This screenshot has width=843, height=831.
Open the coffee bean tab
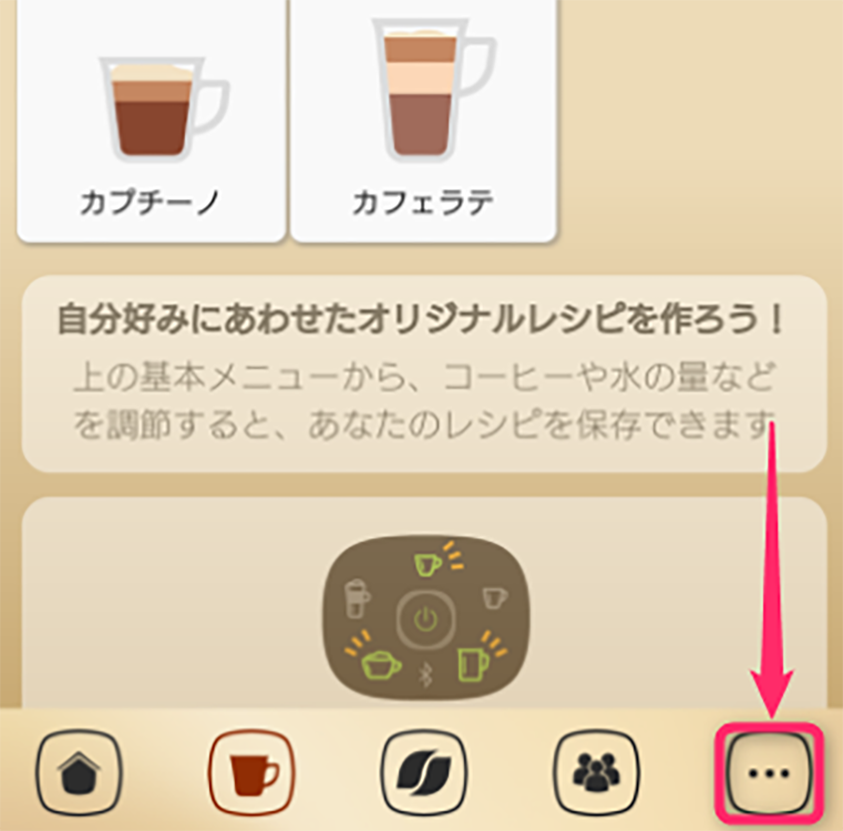tap(425, 773)
